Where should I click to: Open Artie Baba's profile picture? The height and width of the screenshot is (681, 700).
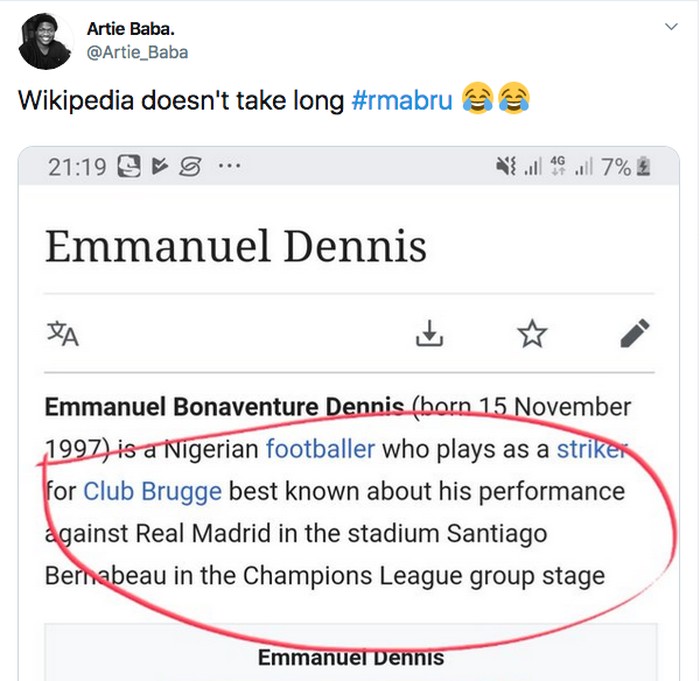(45, 41)
